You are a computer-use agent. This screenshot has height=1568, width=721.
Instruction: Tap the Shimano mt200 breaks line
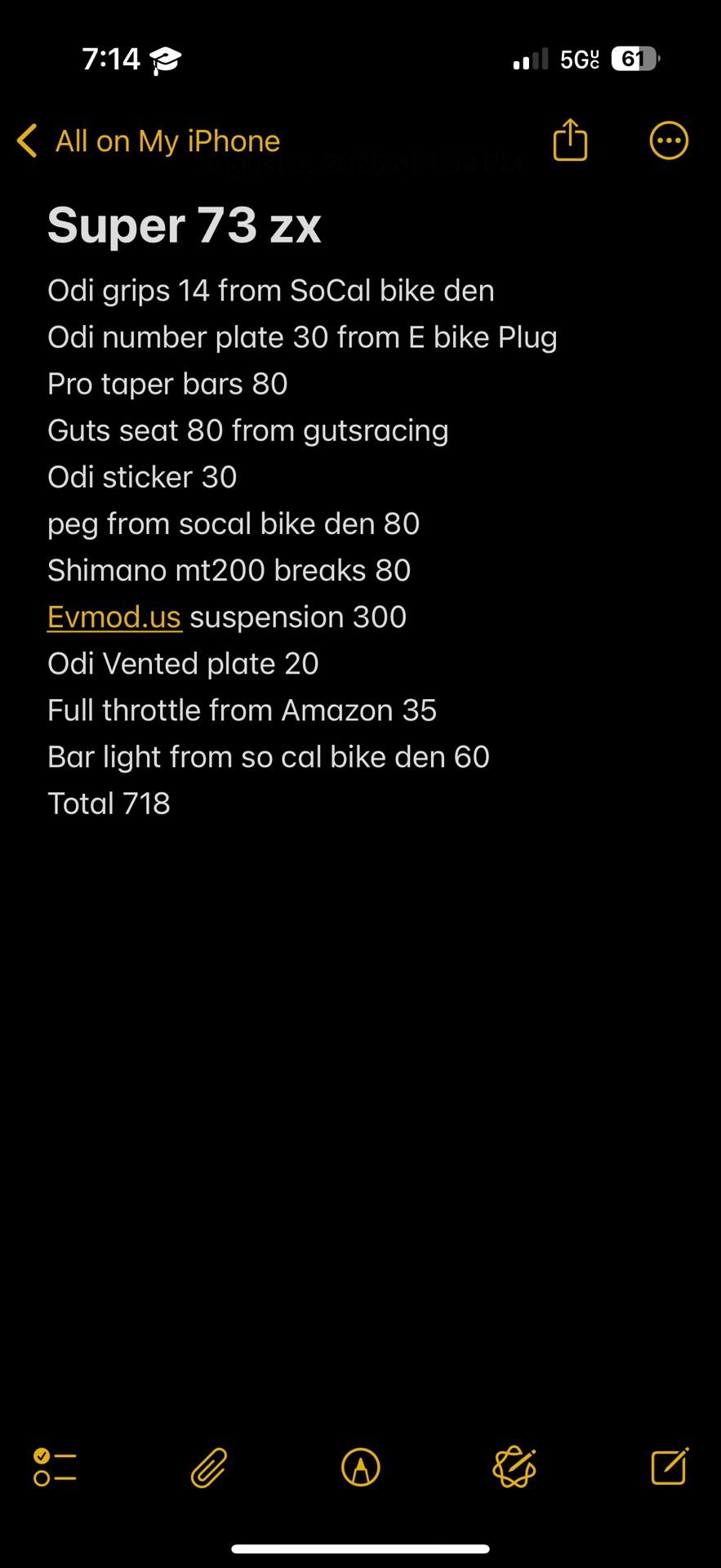click(229, 570)
